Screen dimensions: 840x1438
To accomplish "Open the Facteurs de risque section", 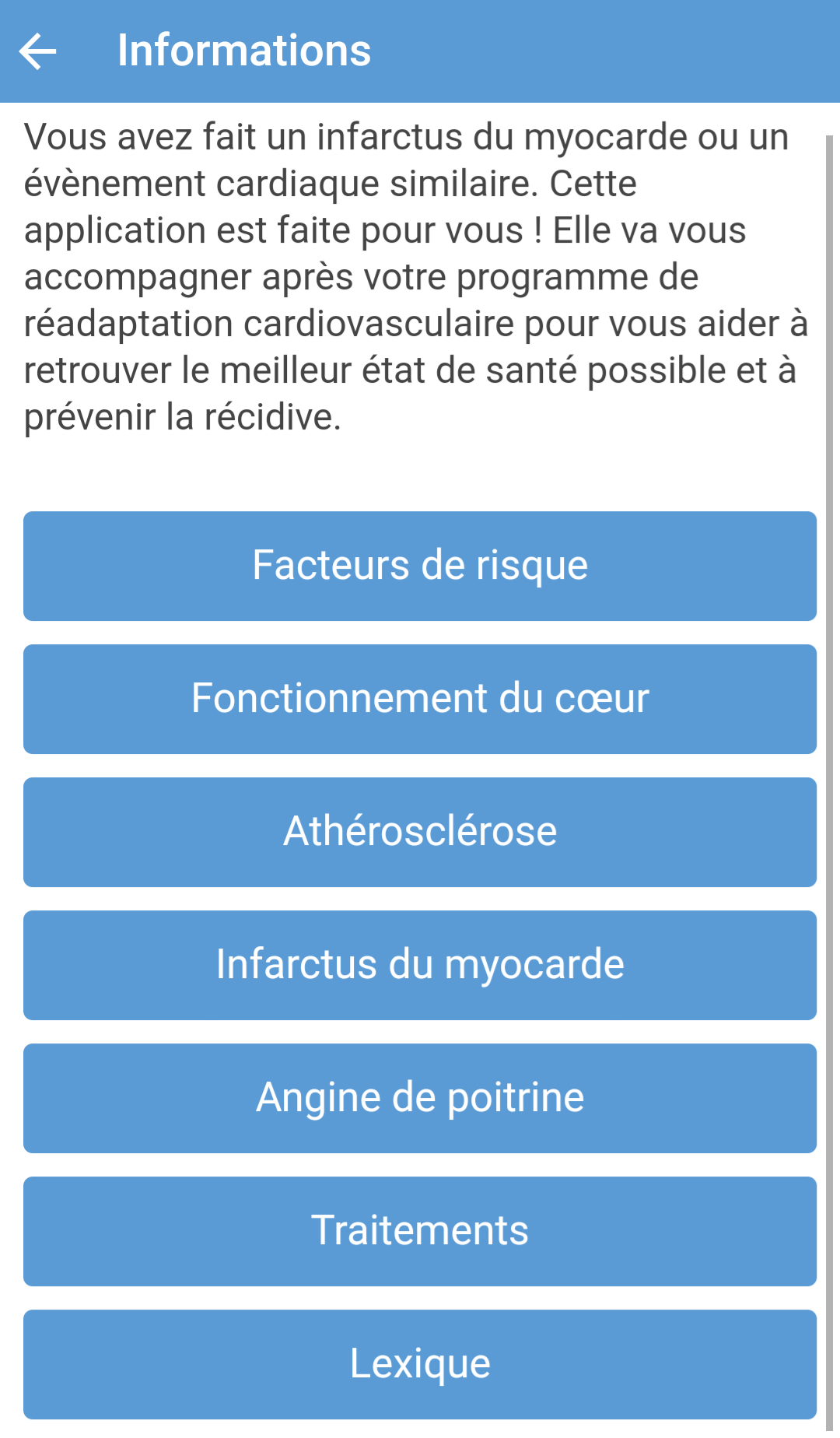I will 420,566.
